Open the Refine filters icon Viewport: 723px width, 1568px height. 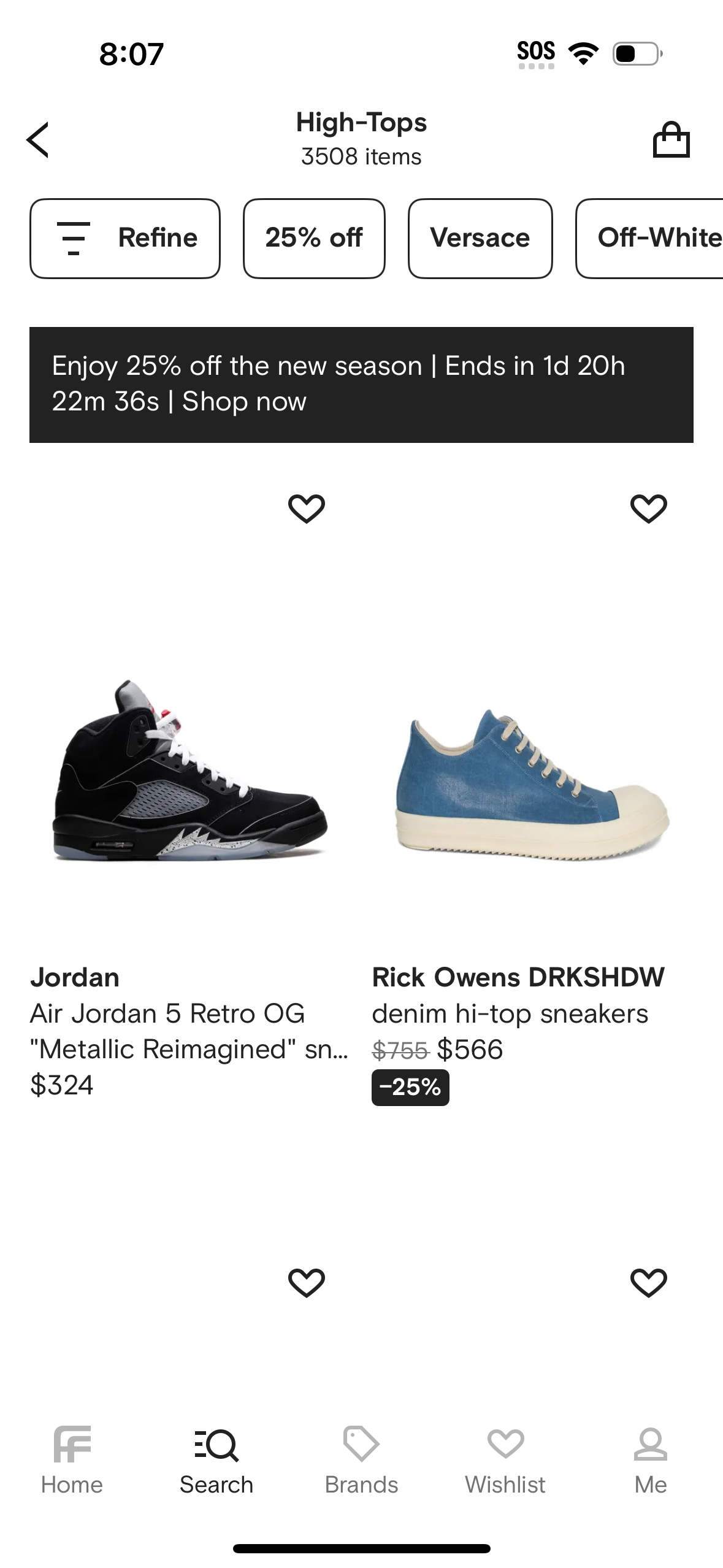[73, 238]
